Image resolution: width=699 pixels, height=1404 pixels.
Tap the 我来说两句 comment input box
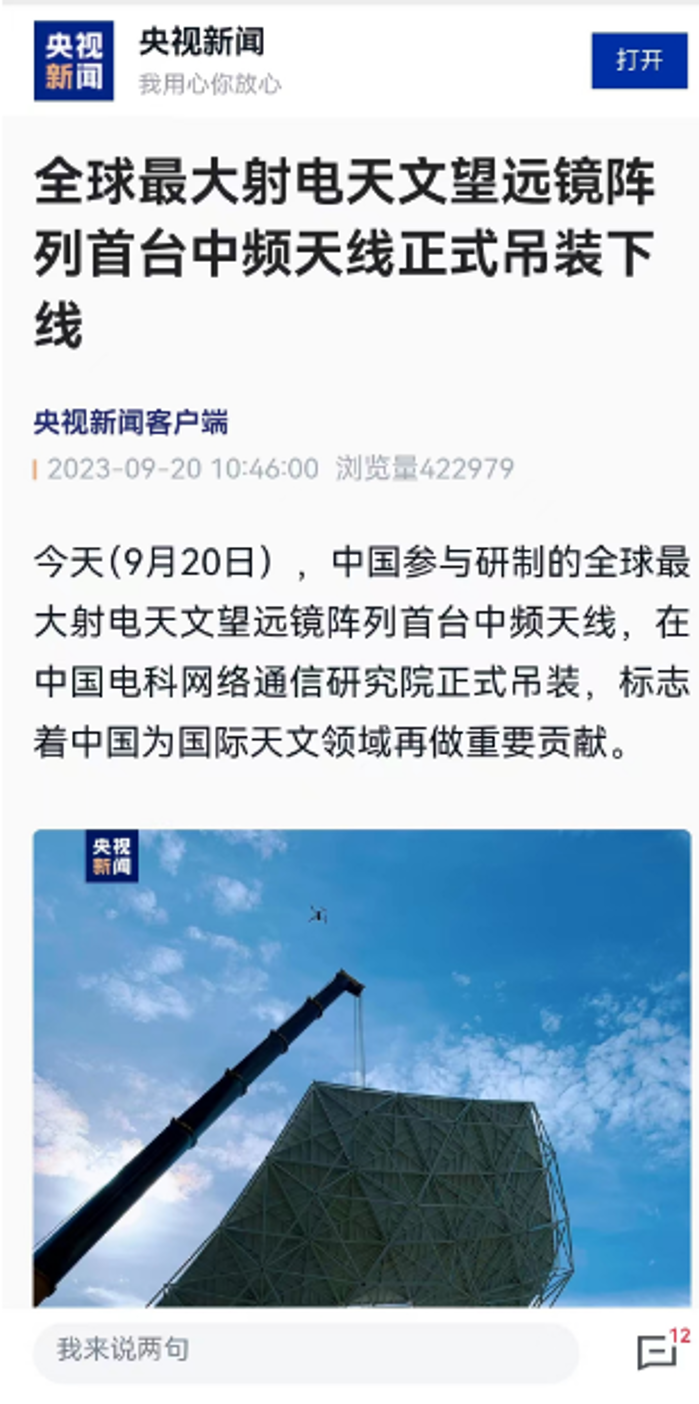[x=305, y=1350]
